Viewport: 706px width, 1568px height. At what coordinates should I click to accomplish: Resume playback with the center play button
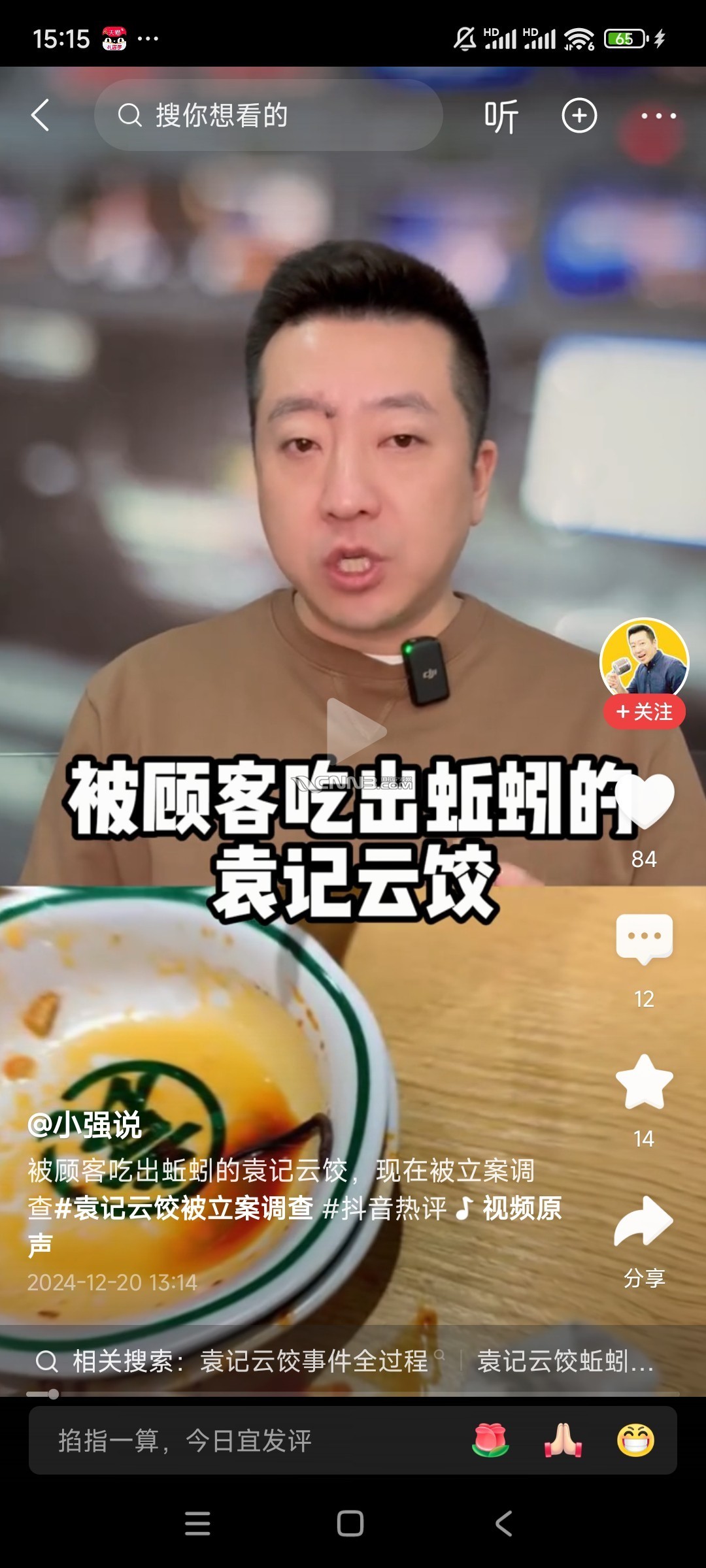355,732
